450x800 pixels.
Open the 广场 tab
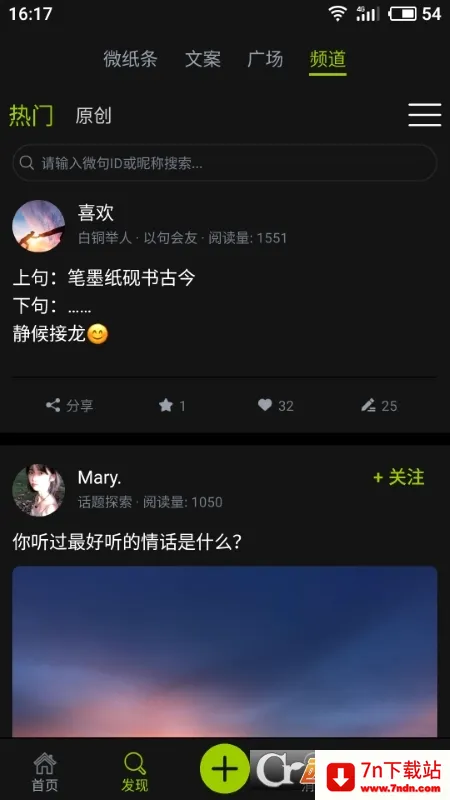pyautogui.click(x=265, y=59)
